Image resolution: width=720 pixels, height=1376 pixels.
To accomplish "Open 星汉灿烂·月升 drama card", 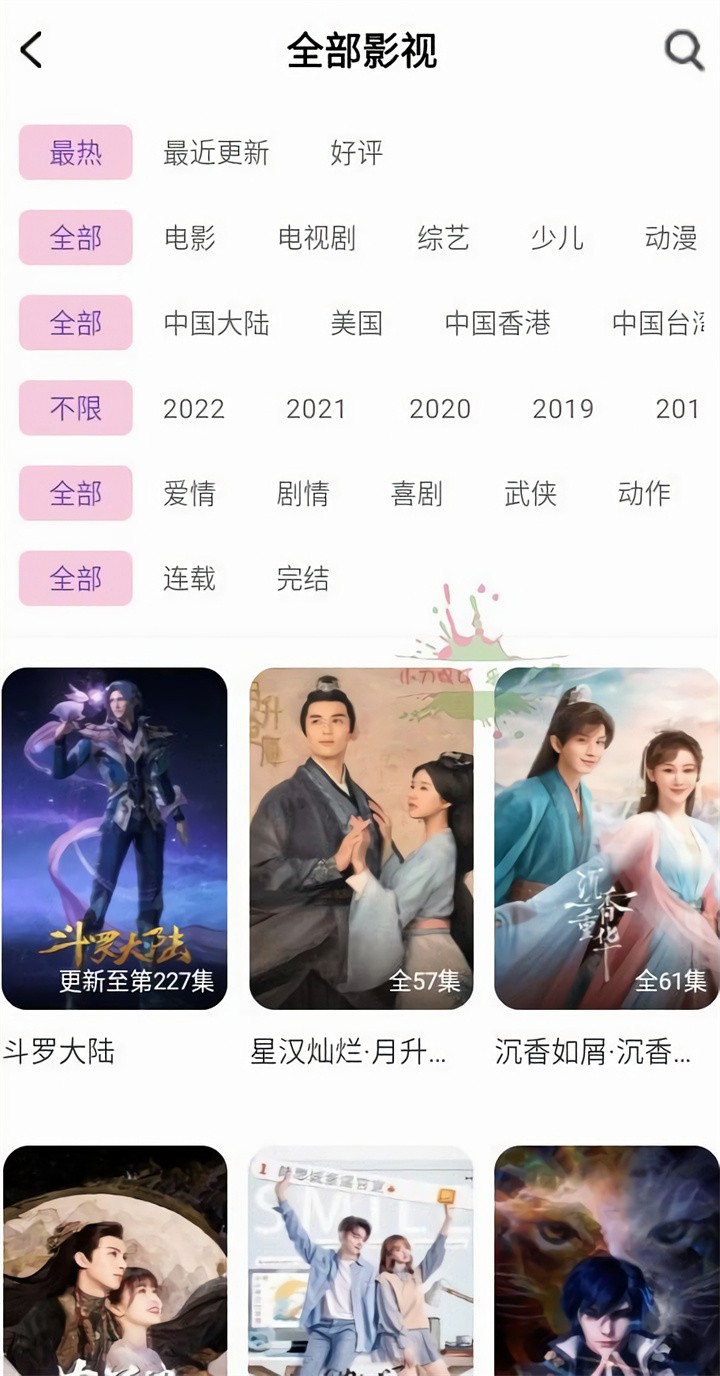I will pos(361,838).
